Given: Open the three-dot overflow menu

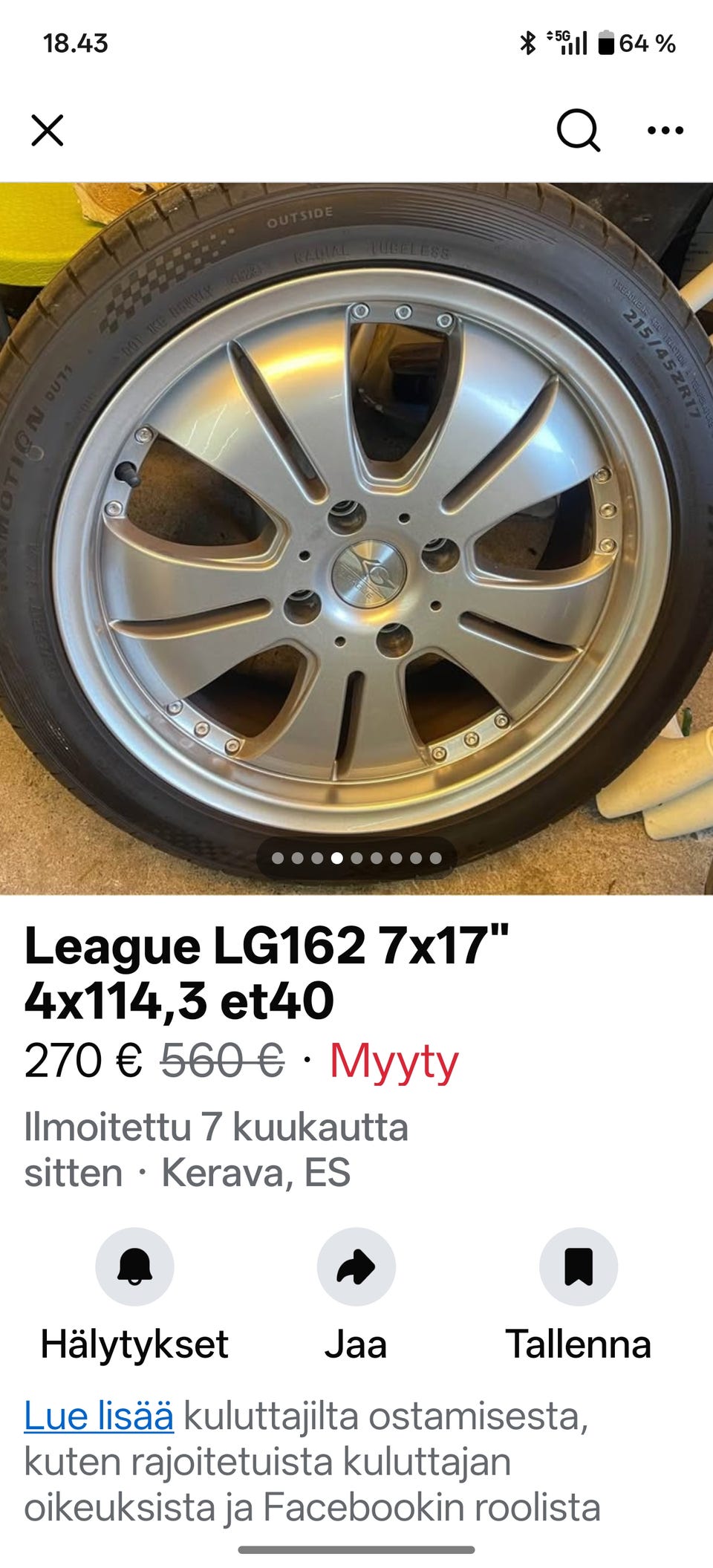Looking at the screenshot, I should pos(665,131).
